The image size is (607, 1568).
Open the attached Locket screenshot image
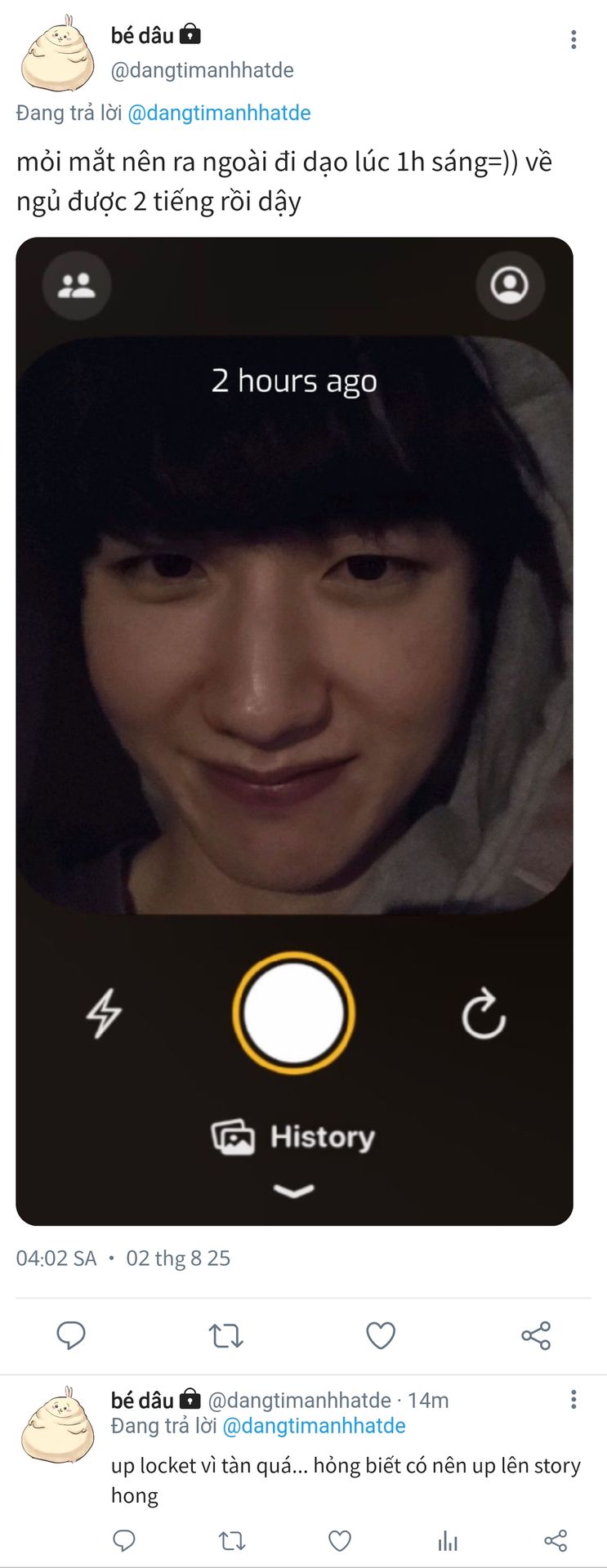(x=294, y=730)
